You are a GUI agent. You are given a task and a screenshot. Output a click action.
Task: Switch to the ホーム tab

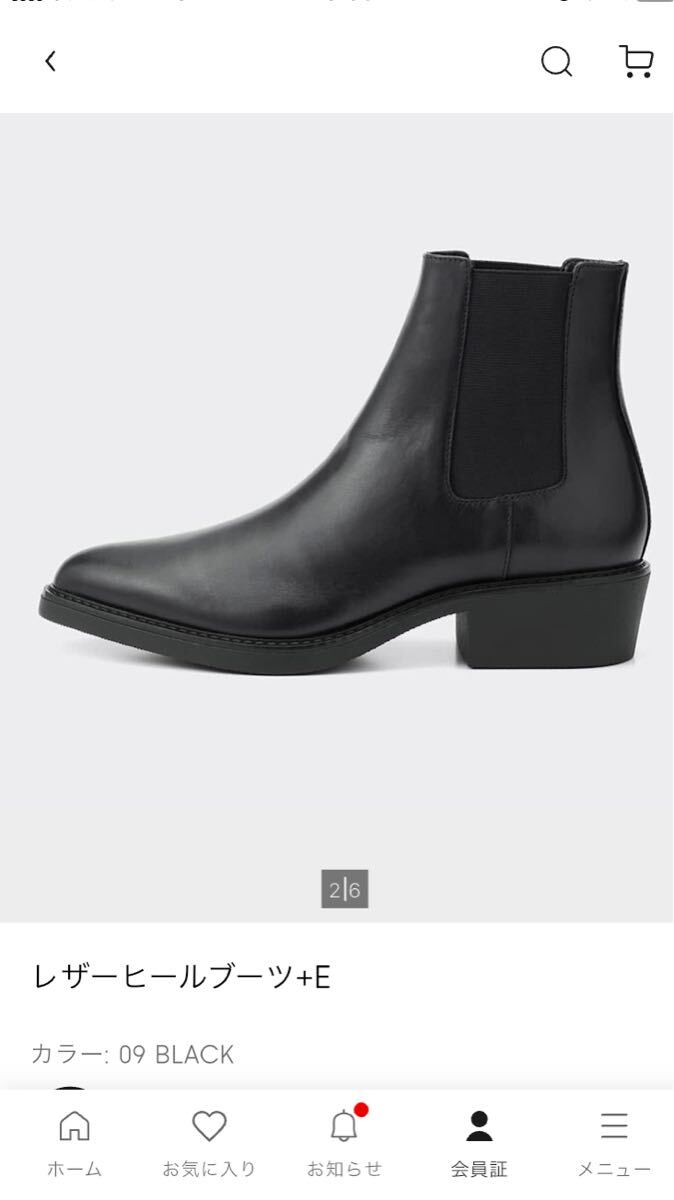click(x=74, y=1143)
